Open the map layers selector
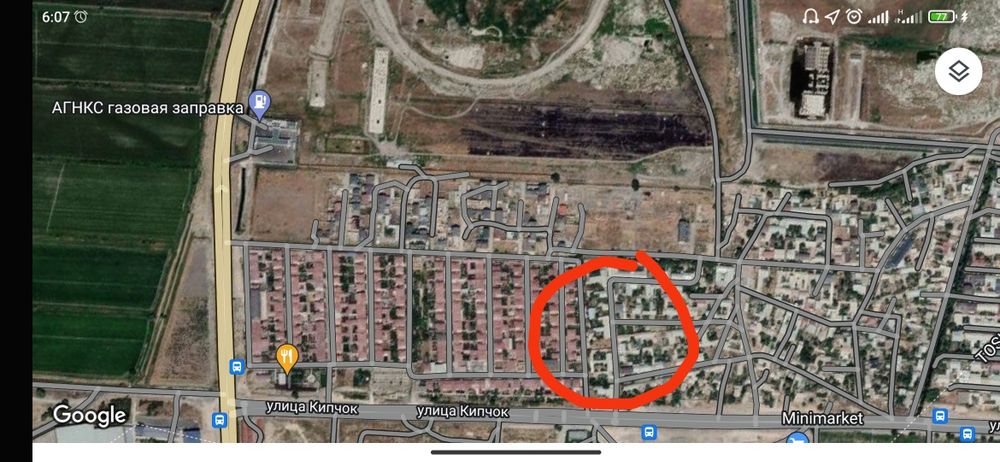The image size is (1000, 462). click(x=958, y=71)
